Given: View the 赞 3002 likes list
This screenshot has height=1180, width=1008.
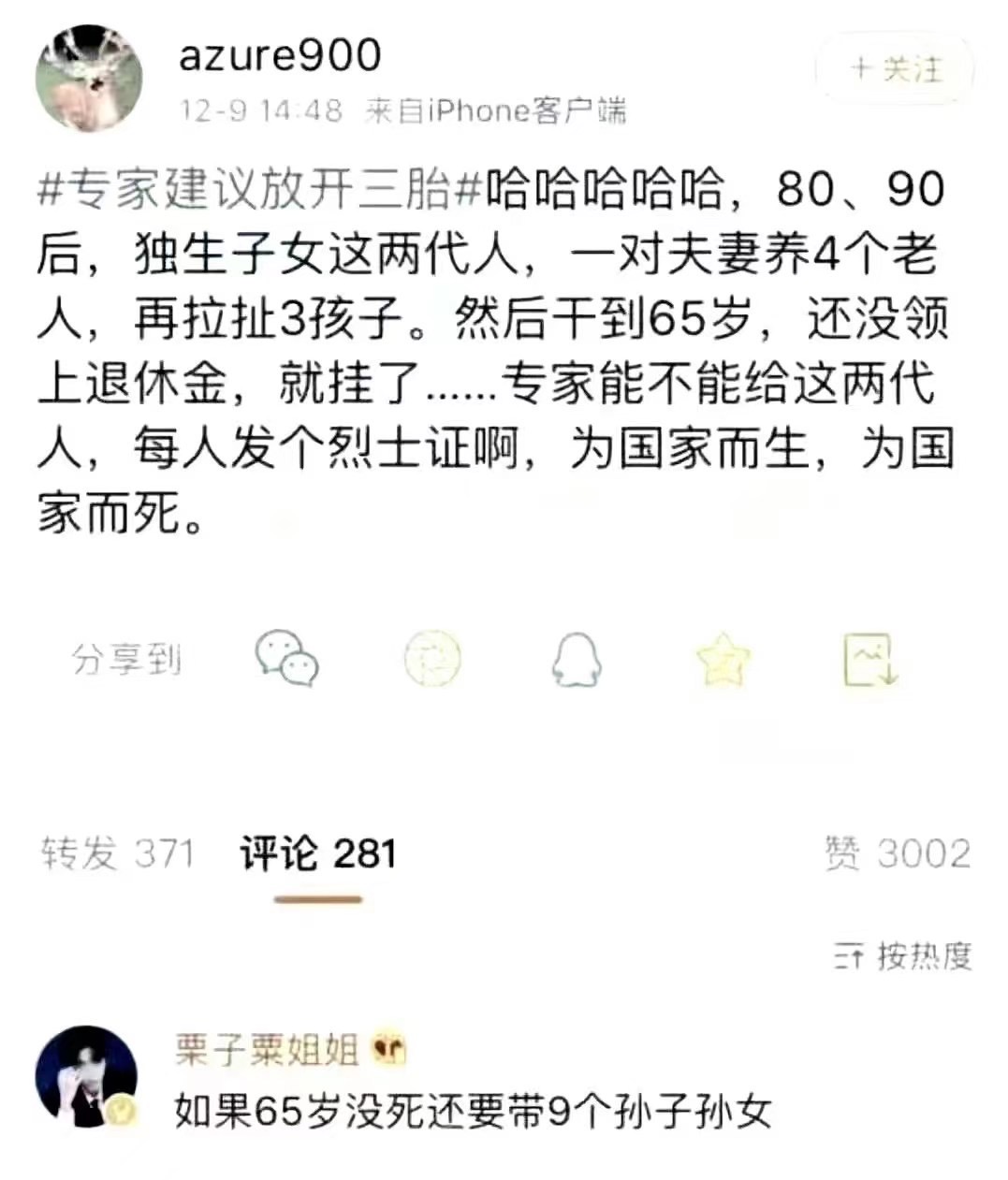Looking at the screenshot, I should point(898,853).
